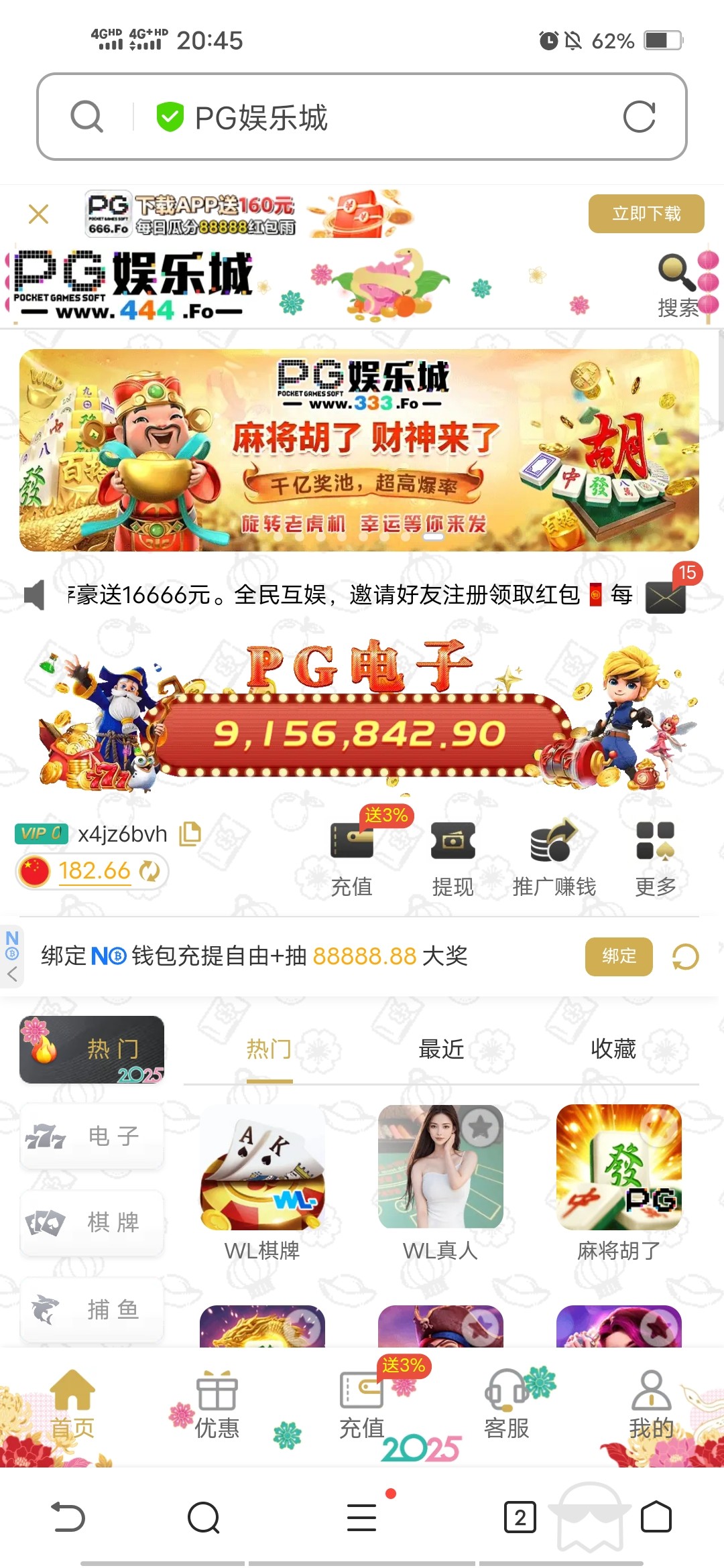The height and width of the screenshot is (1568, 724).
Task: Open 推广赚钱 promotion page
Action: (x=554, y=859)
